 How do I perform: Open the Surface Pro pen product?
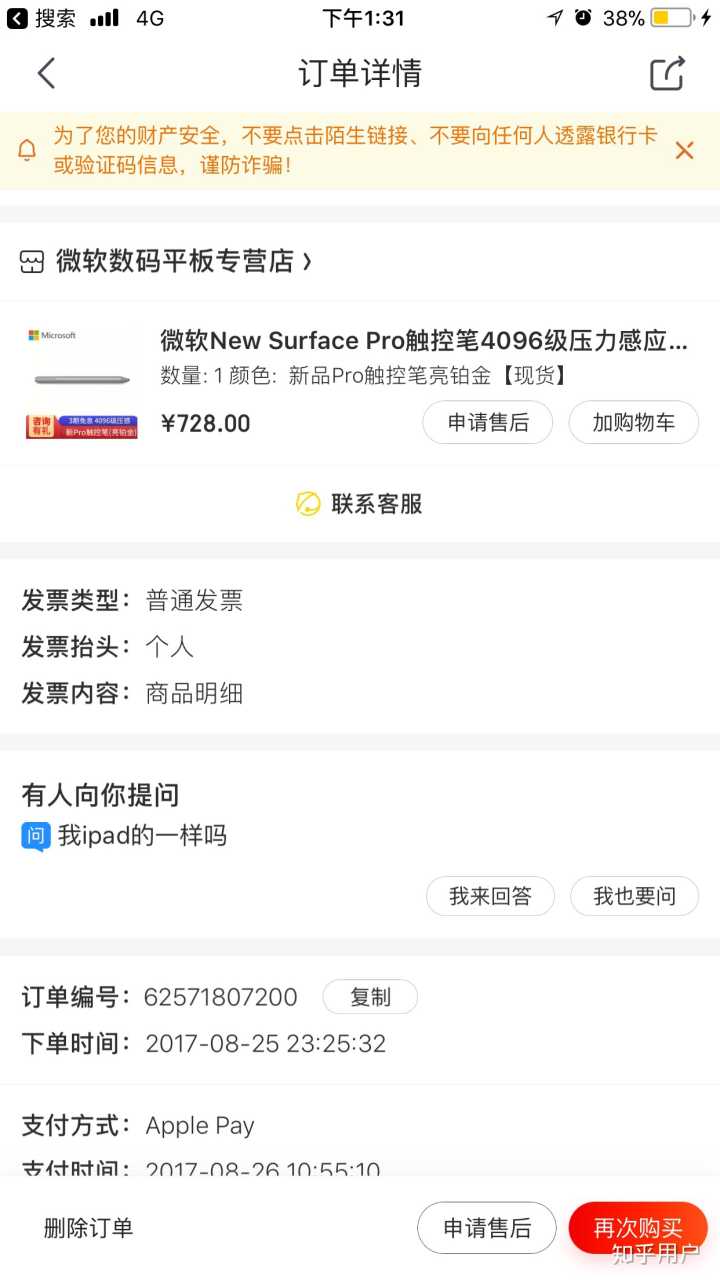click(x=424, y=341)
